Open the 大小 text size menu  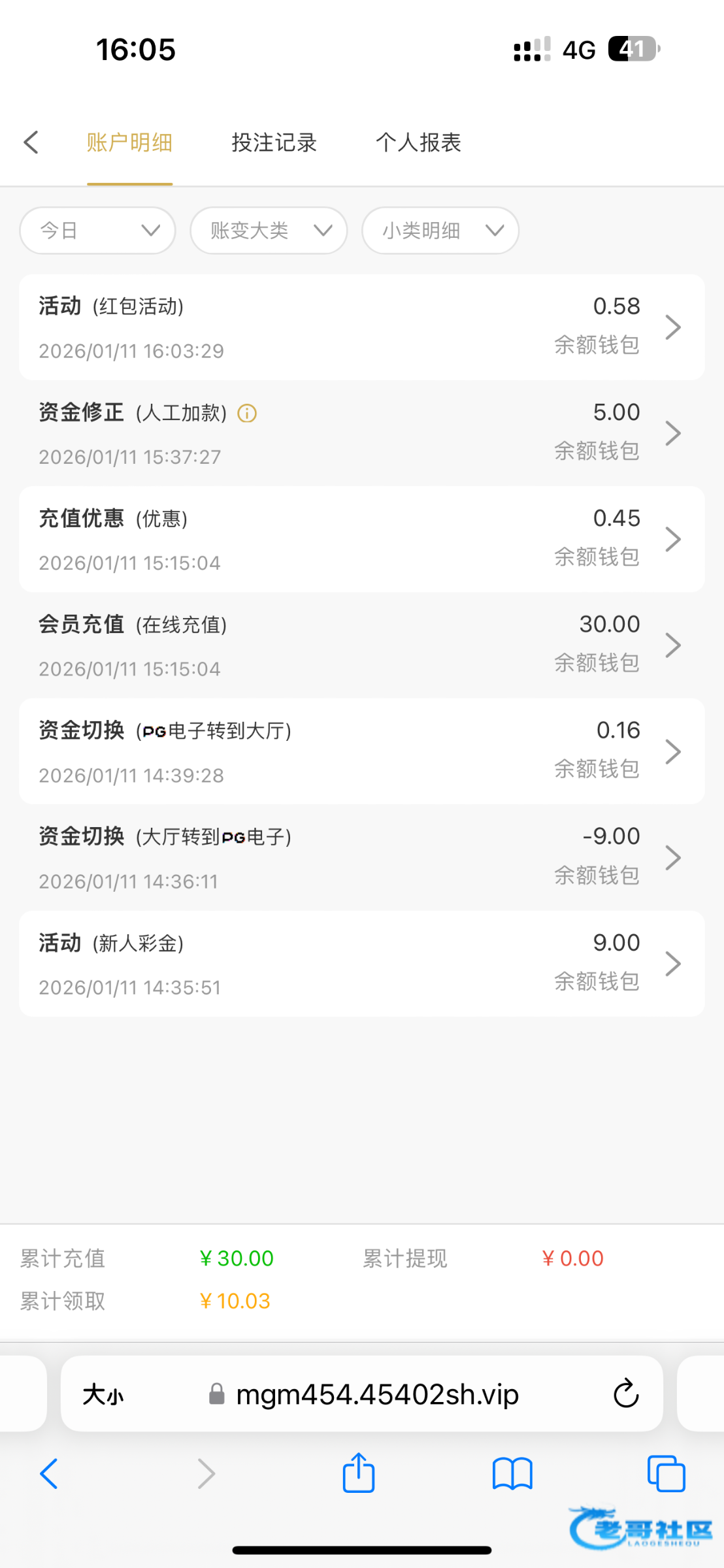103,1395
